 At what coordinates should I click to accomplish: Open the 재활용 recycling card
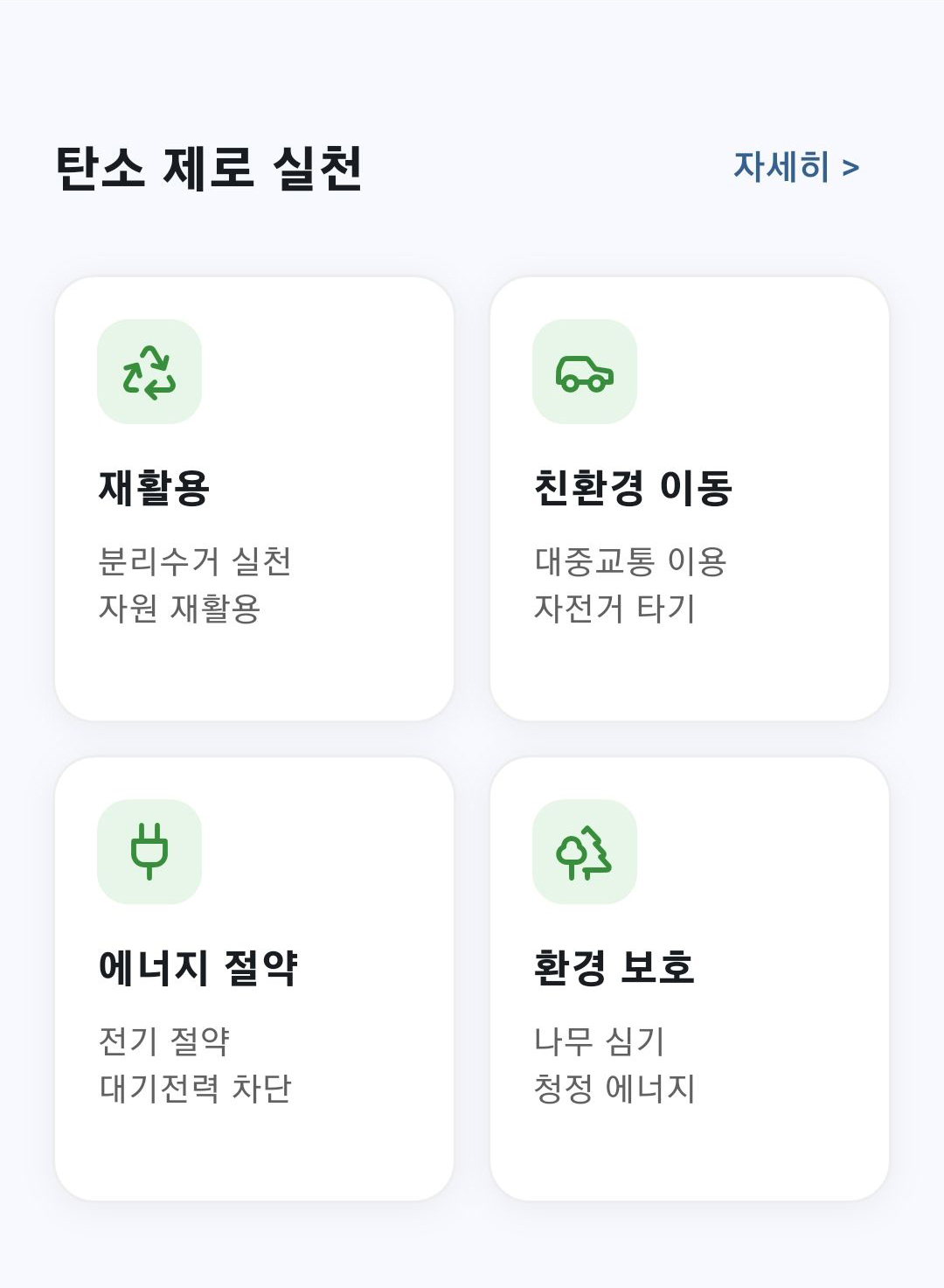pos(253,498)
